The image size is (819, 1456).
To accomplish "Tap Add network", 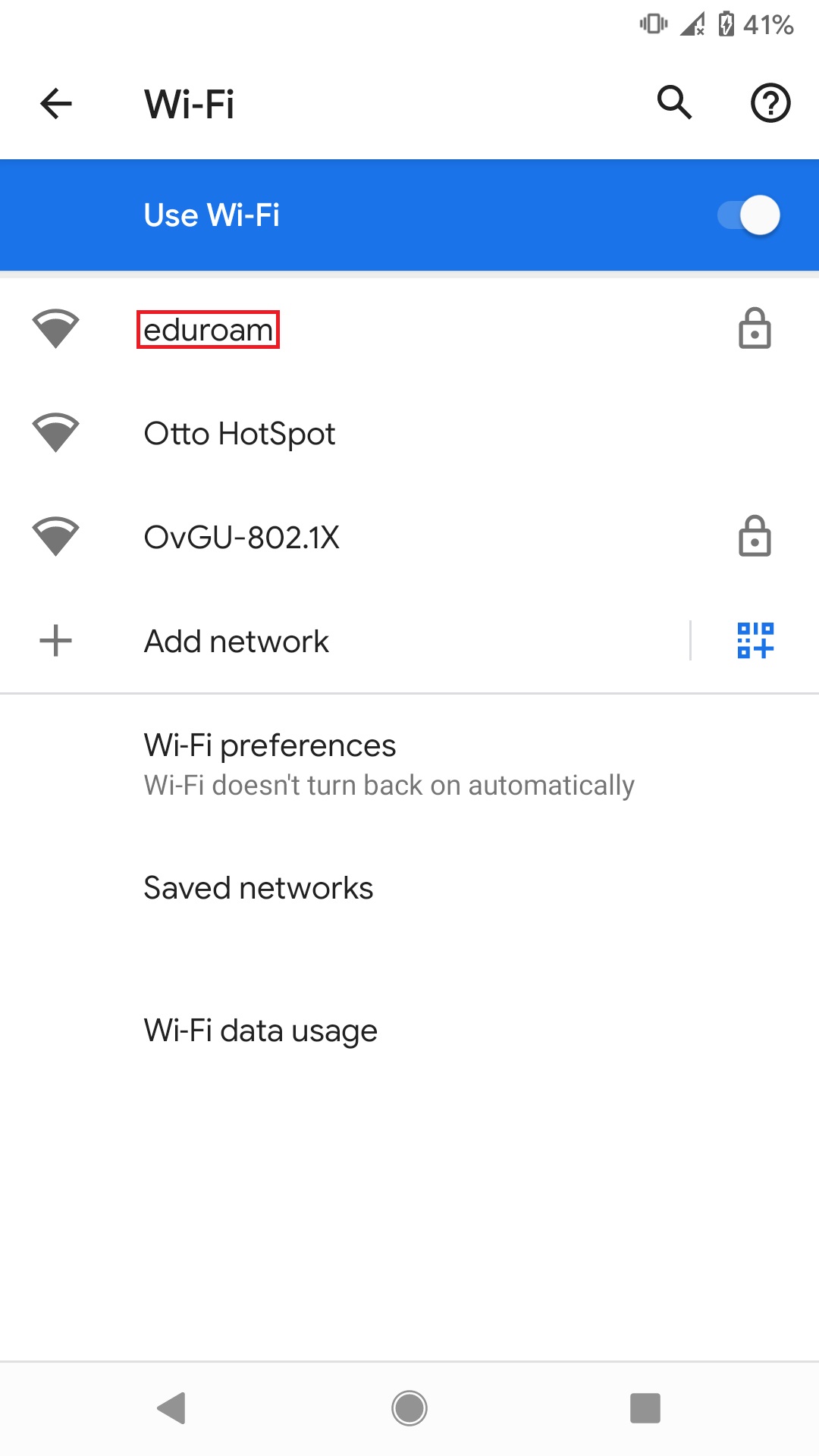I will click(345, 642).
